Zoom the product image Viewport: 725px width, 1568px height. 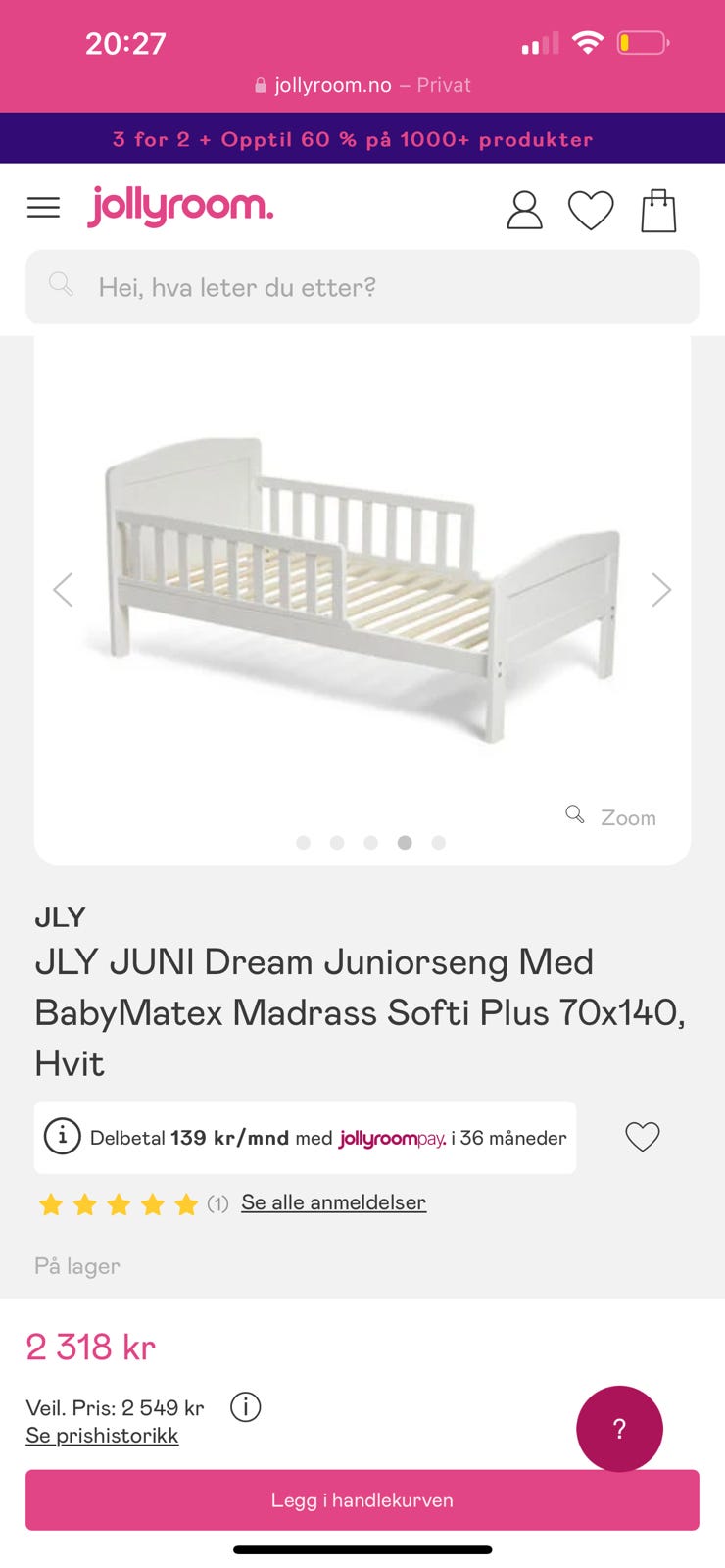click(x=612, y=817)
